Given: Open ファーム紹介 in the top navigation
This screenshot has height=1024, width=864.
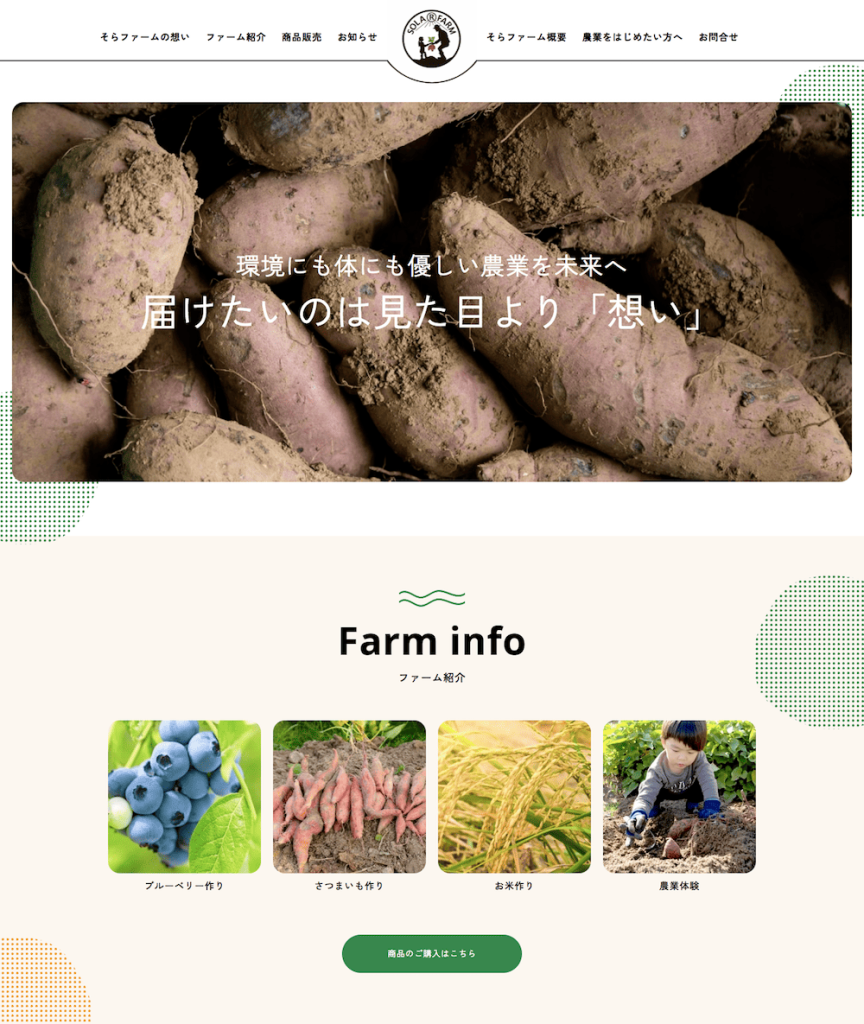Looking at the screenshot, I should coord(236,37).
